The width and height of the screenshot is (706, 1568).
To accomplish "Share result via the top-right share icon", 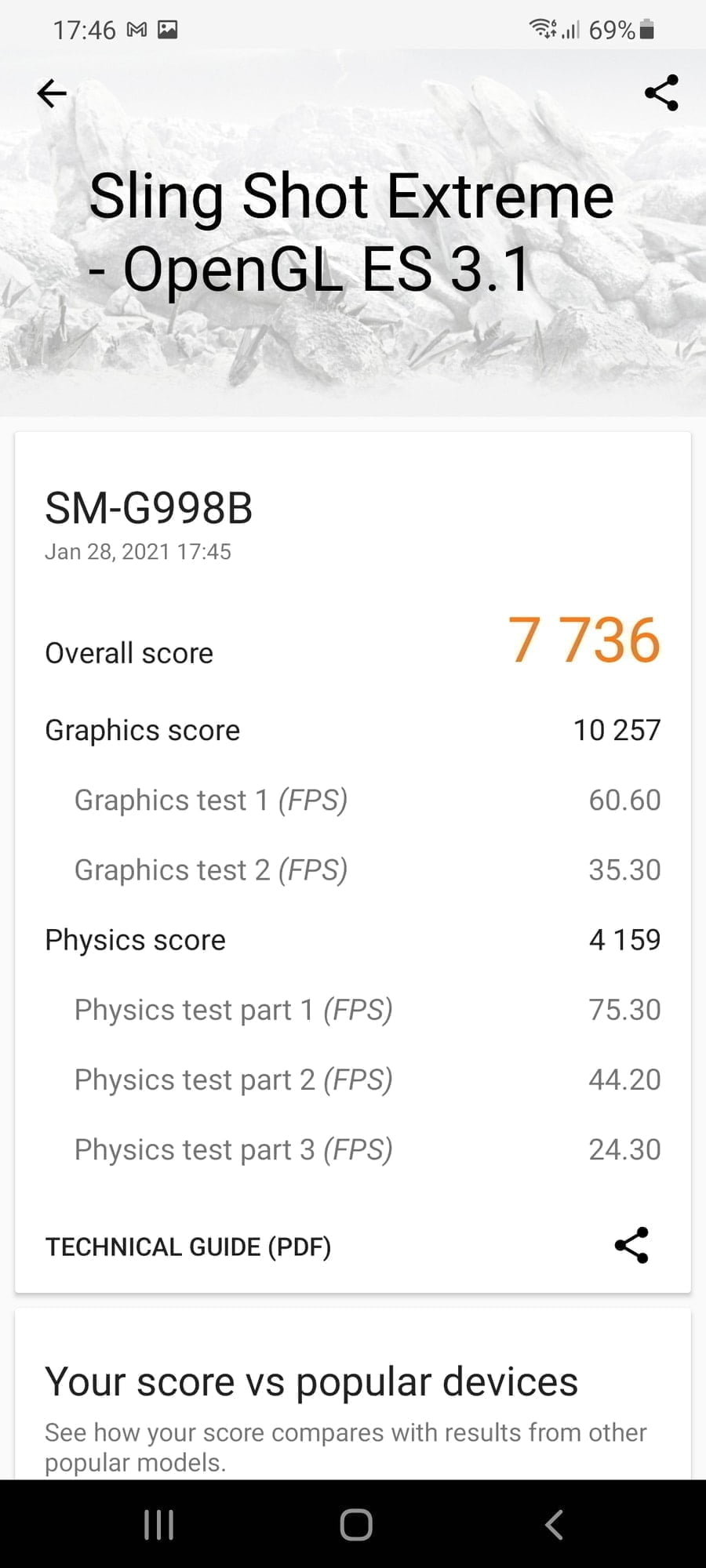I will (x=661, y=93).
